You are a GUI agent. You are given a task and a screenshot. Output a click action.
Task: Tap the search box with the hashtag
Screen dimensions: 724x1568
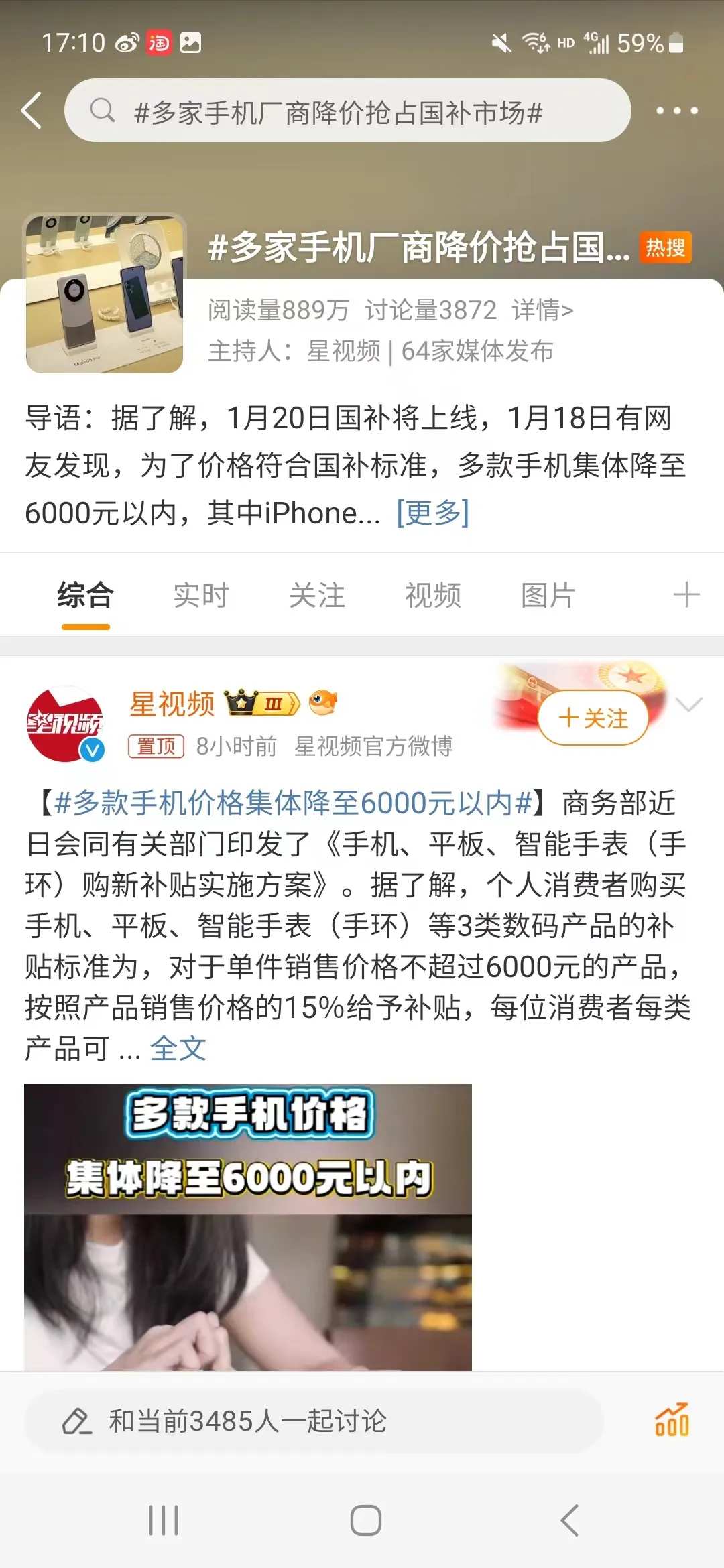pos(347,111)
